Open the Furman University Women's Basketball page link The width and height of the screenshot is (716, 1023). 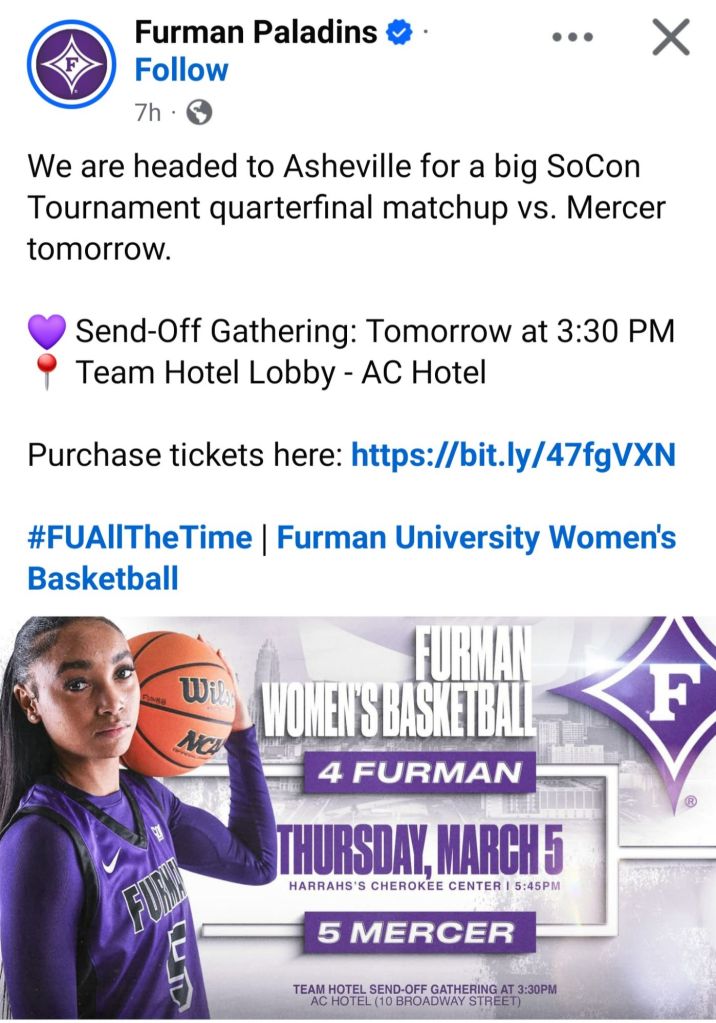click(475, 538)
